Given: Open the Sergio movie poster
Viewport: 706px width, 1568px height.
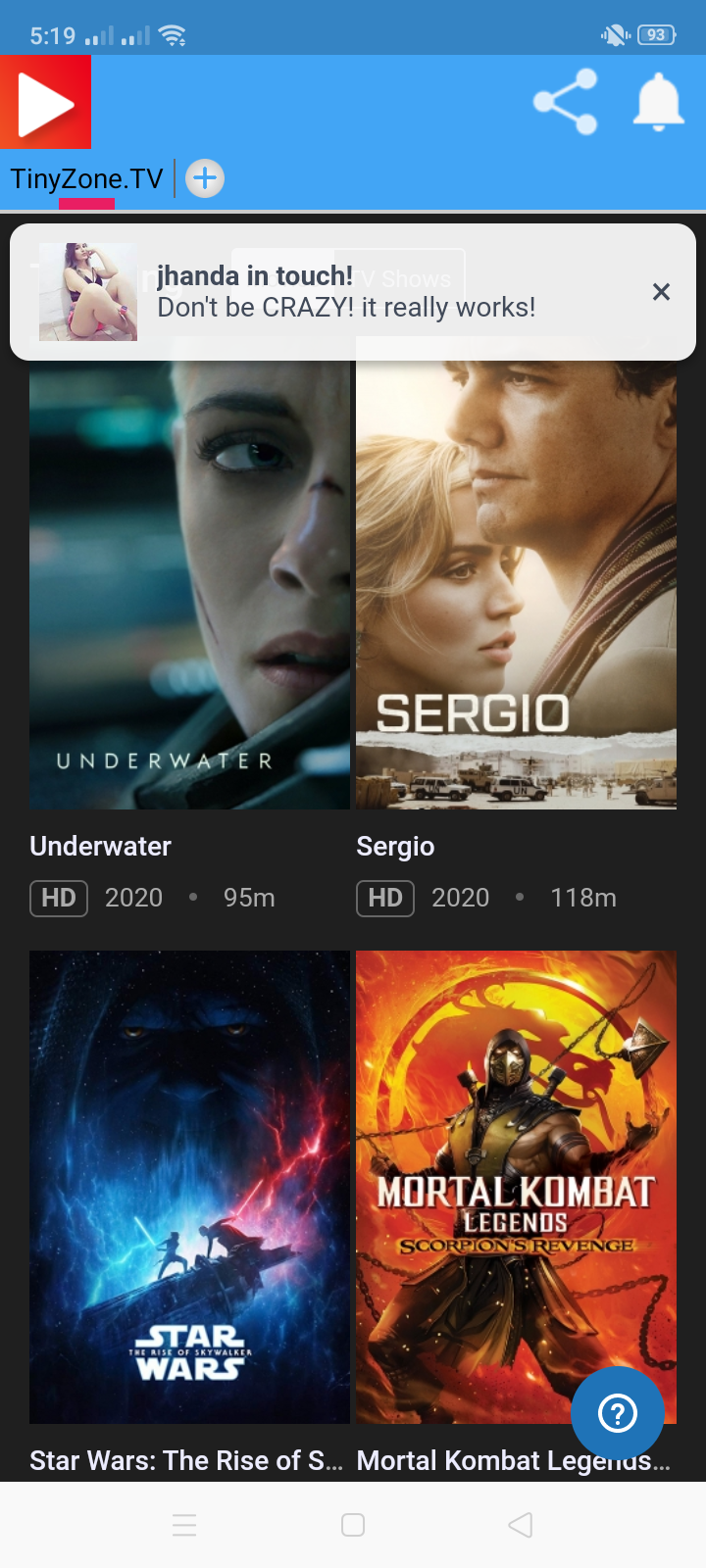Looking at the screenshot, I should point(516,588).
